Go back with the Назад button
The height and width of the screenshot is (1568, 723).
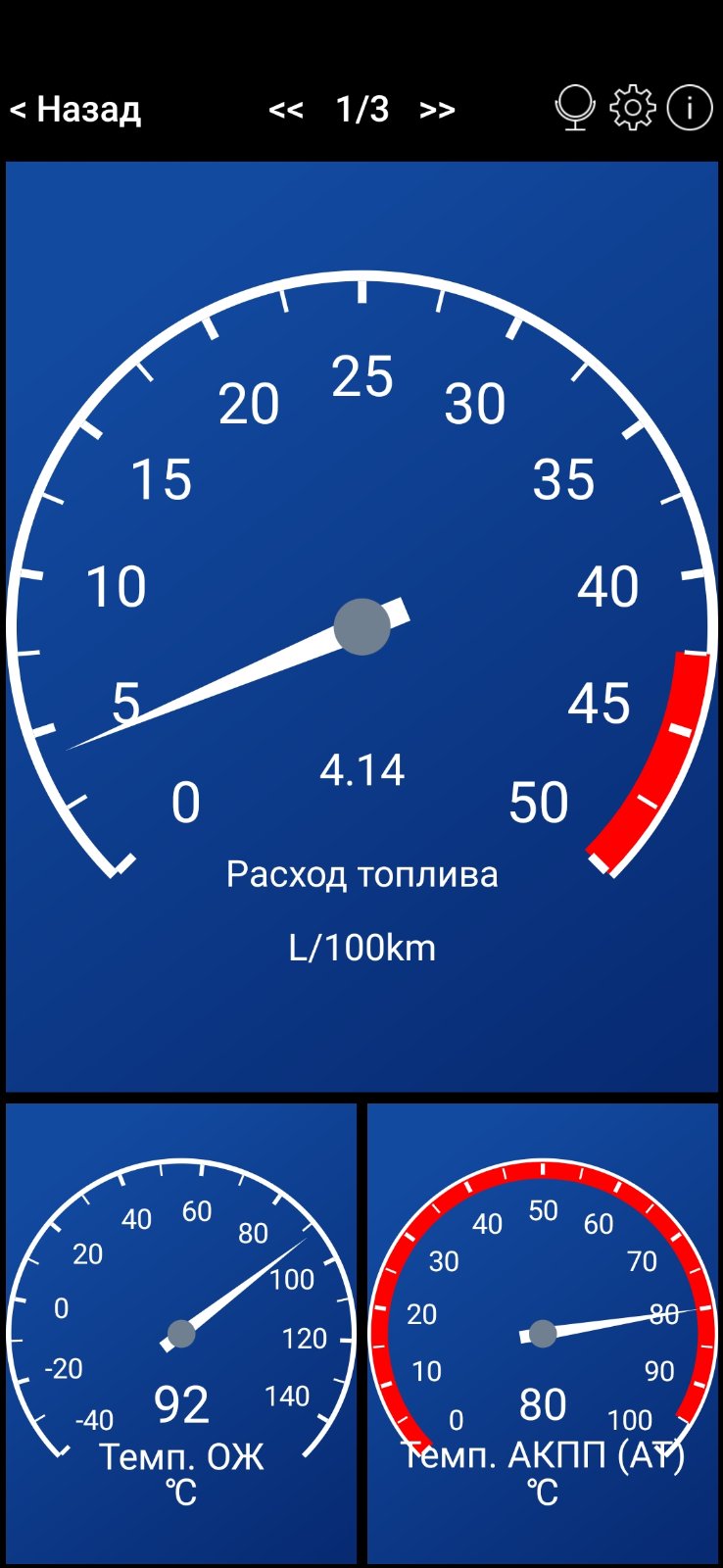point(75,109)
